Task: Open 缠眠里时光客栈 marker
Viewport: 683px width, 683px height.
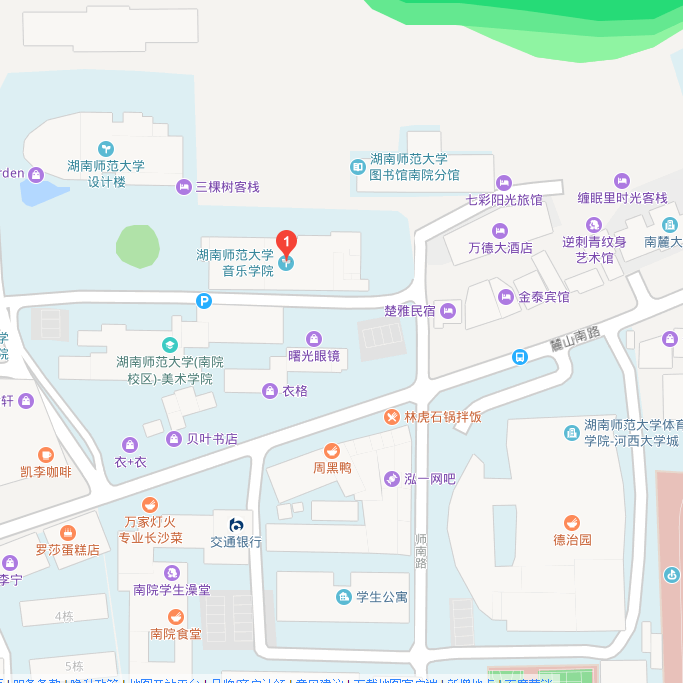Action: pos(622,180)
